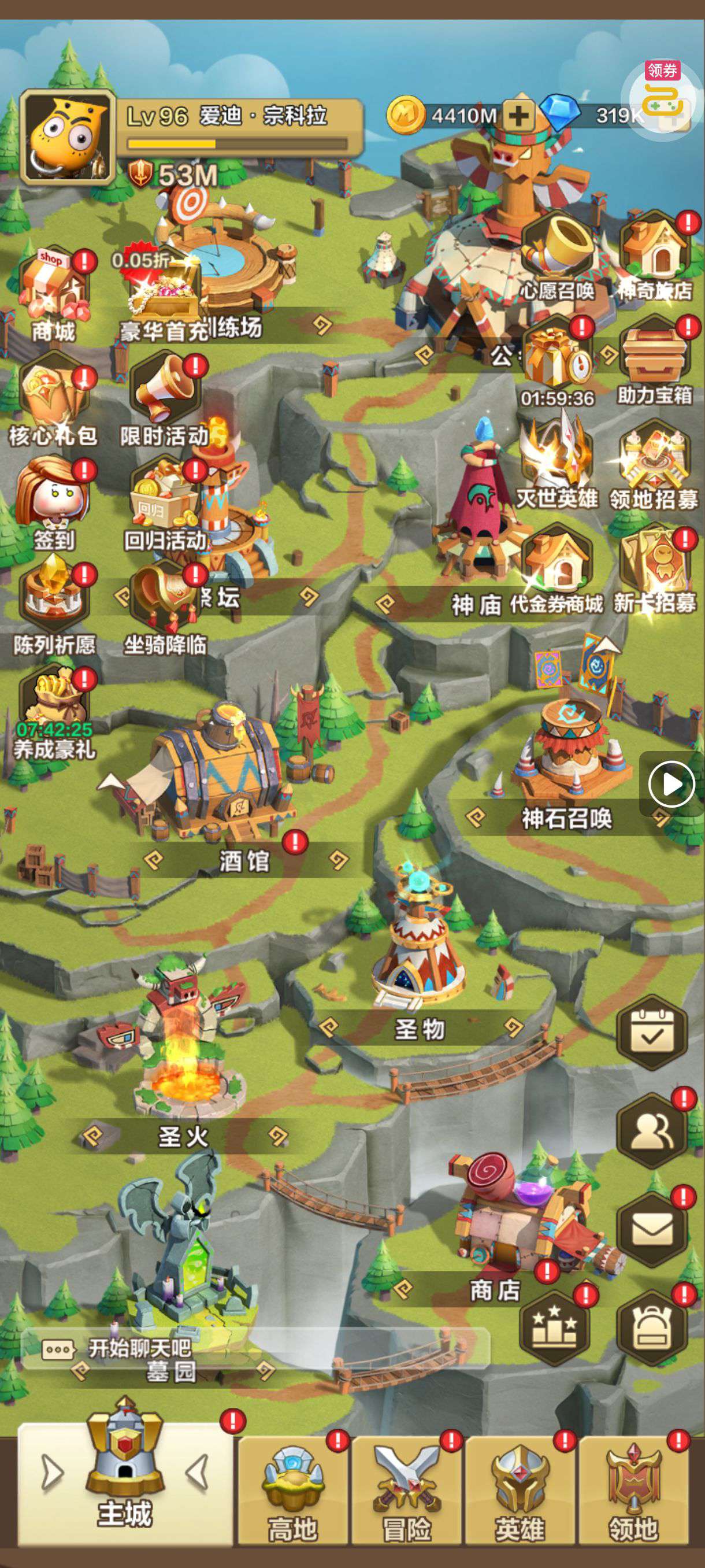
Task: Open the friends icon
Action: coord(652,1129)
